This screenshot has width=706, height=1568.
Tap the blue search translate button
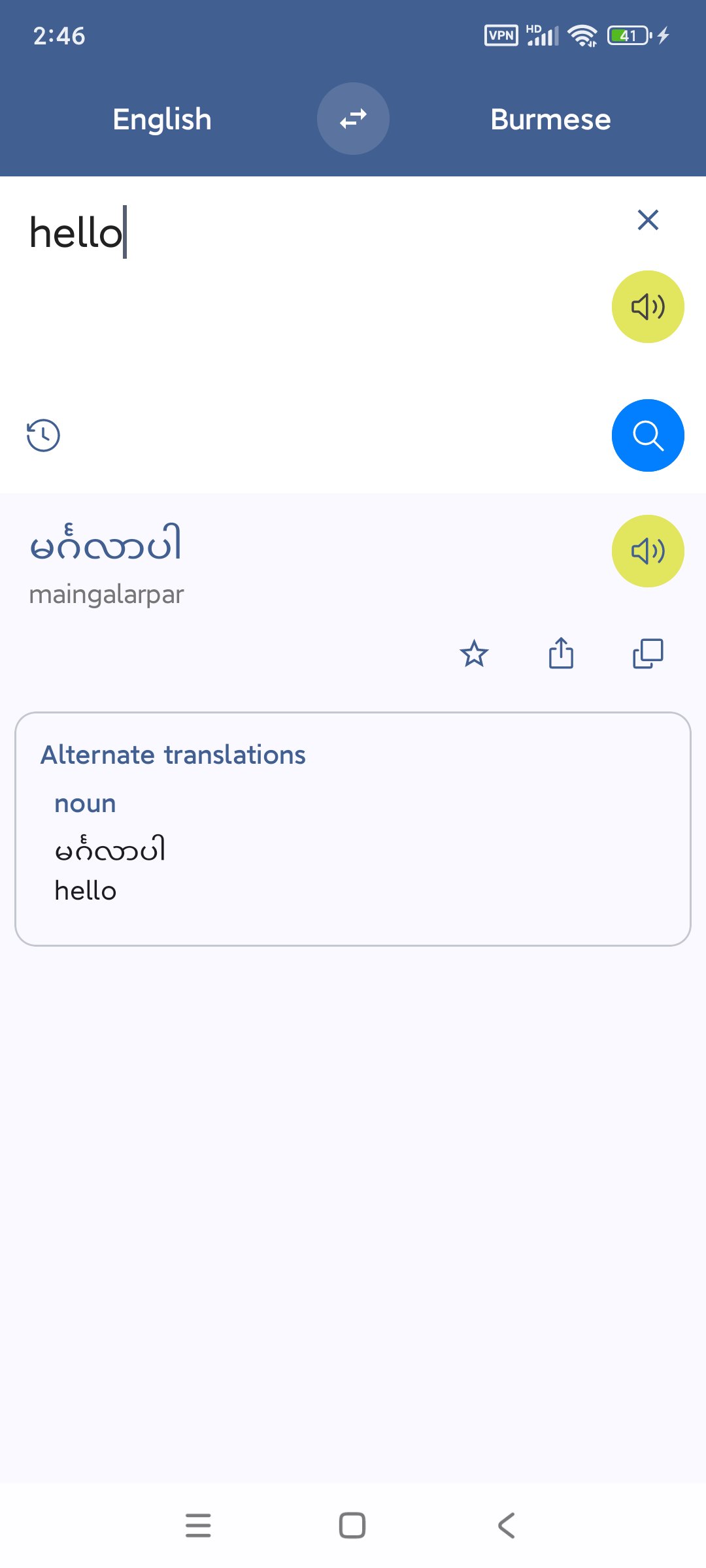click(x=648, y=435)
